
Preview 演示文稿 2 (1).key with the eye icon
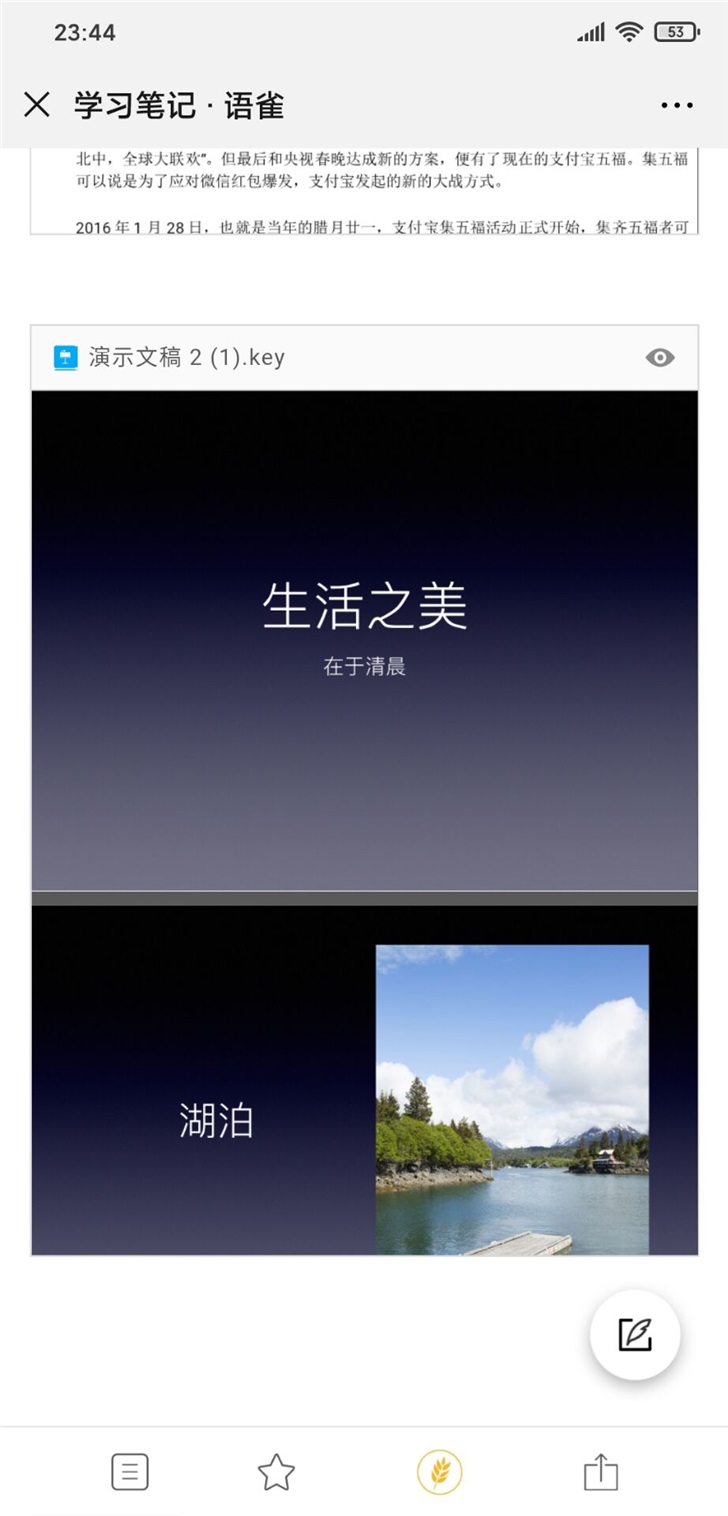click(x=660, y=358)
